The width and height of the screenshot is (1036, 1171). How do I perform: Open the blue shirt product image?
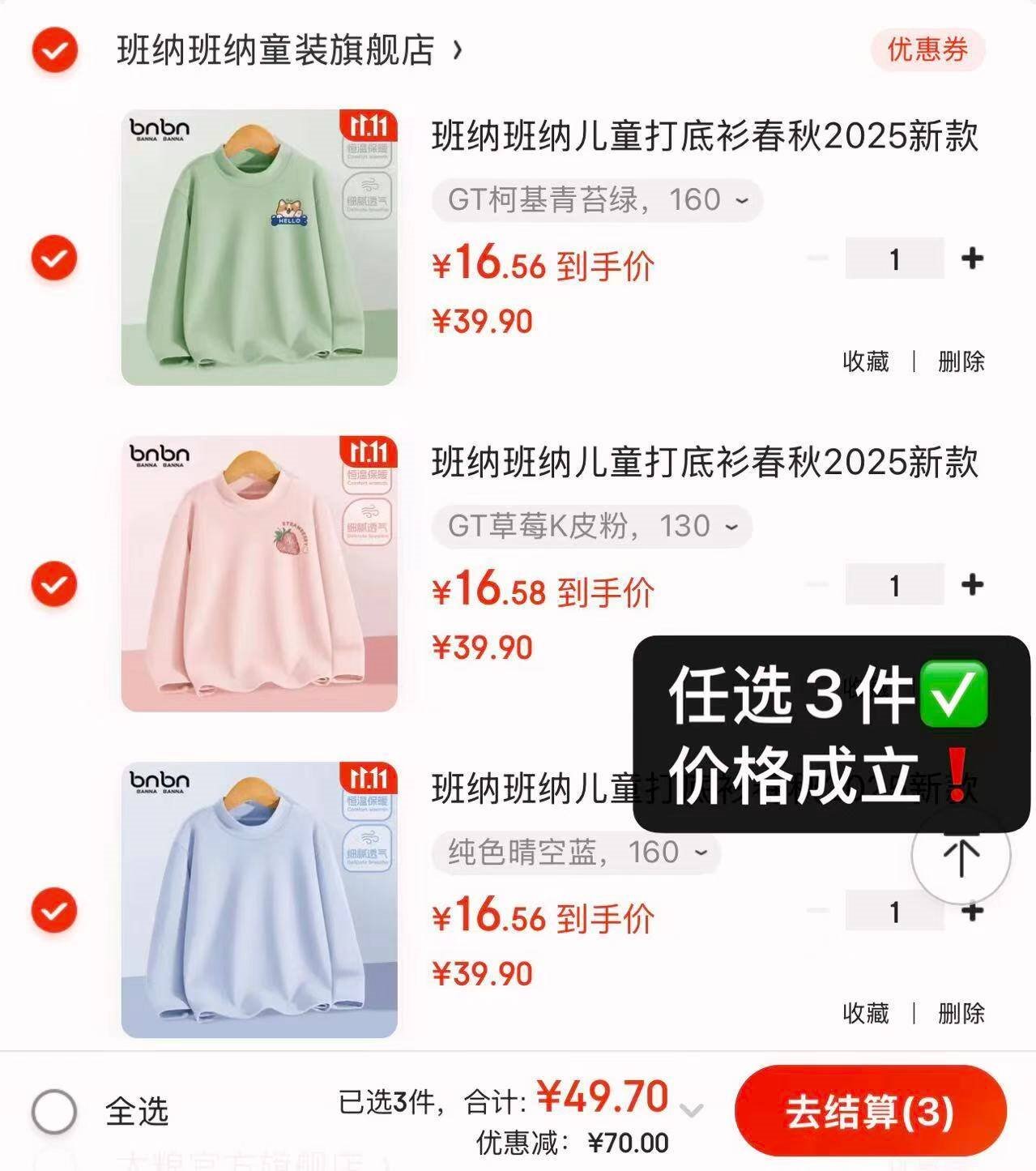[259, 900]
